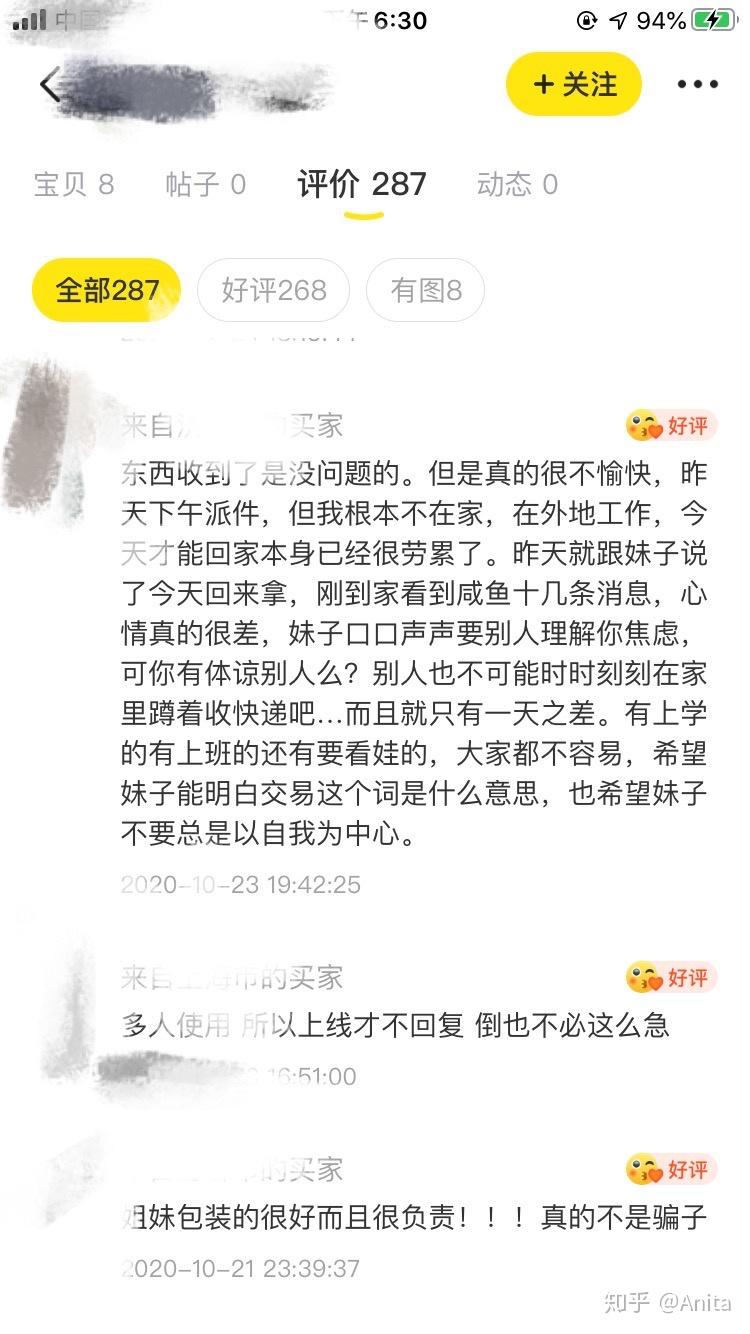
Task: Switch to the 动态 0 tab
Action: [x=517, y=184]
